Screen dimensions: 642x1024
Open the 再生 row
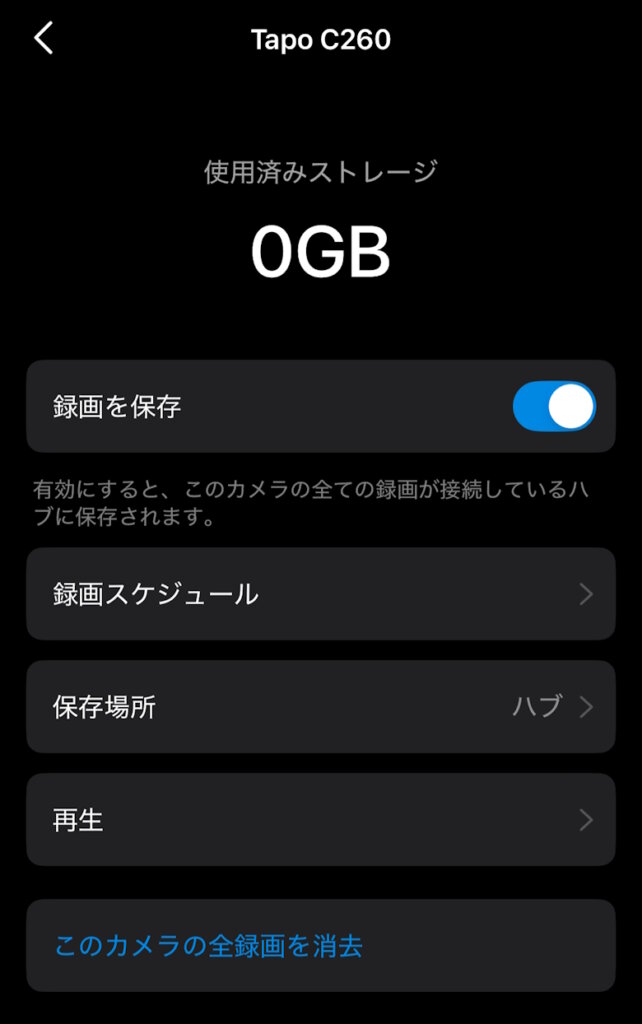320,820
